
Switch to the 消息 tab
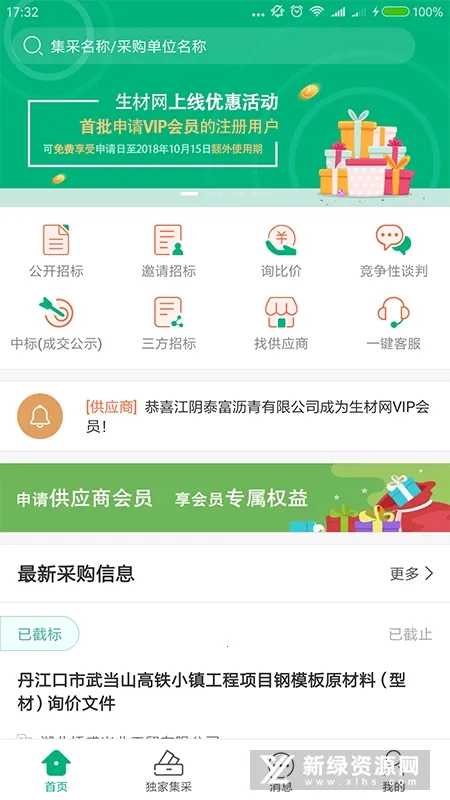coord(281,770)
